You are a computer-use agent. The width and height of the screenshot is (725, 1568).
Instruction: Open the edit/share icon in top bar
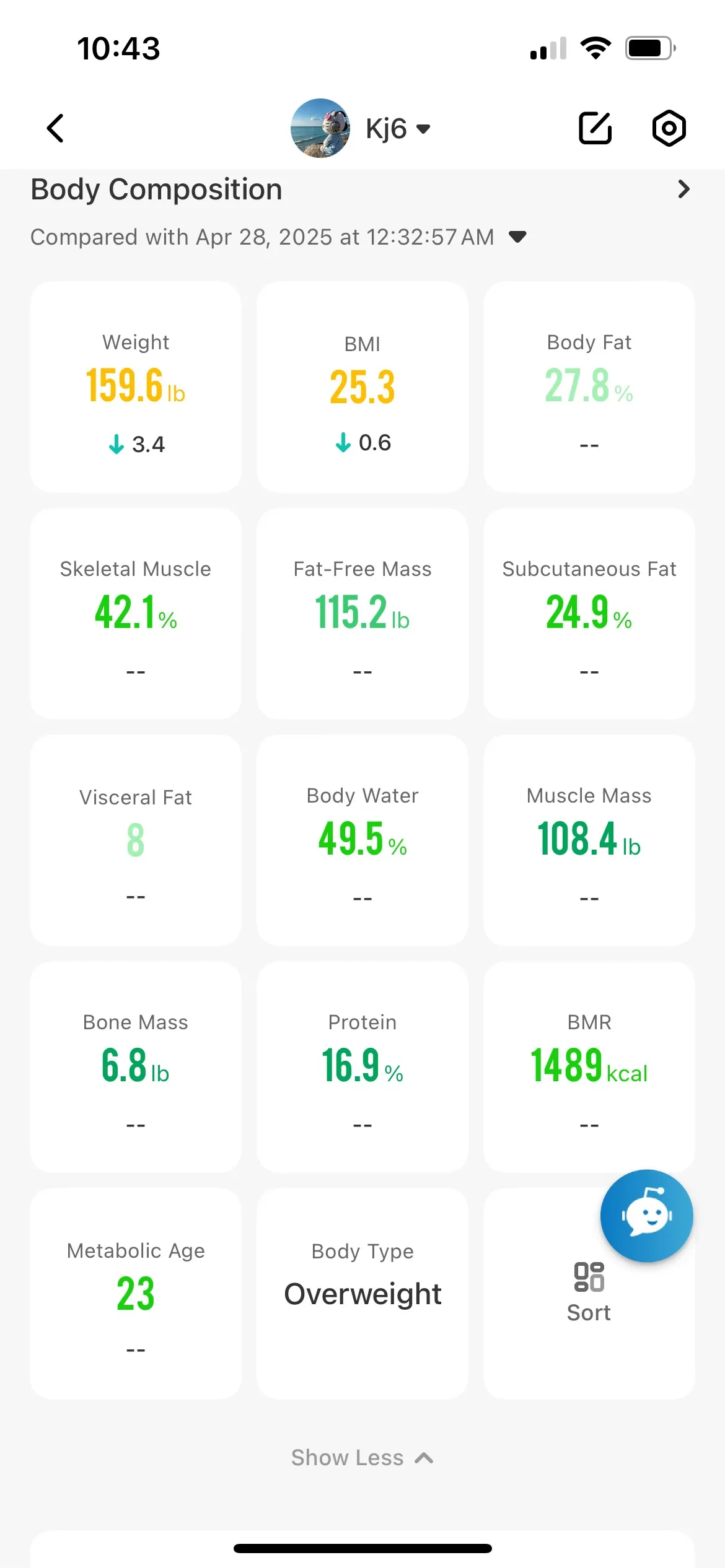(595, 128)
